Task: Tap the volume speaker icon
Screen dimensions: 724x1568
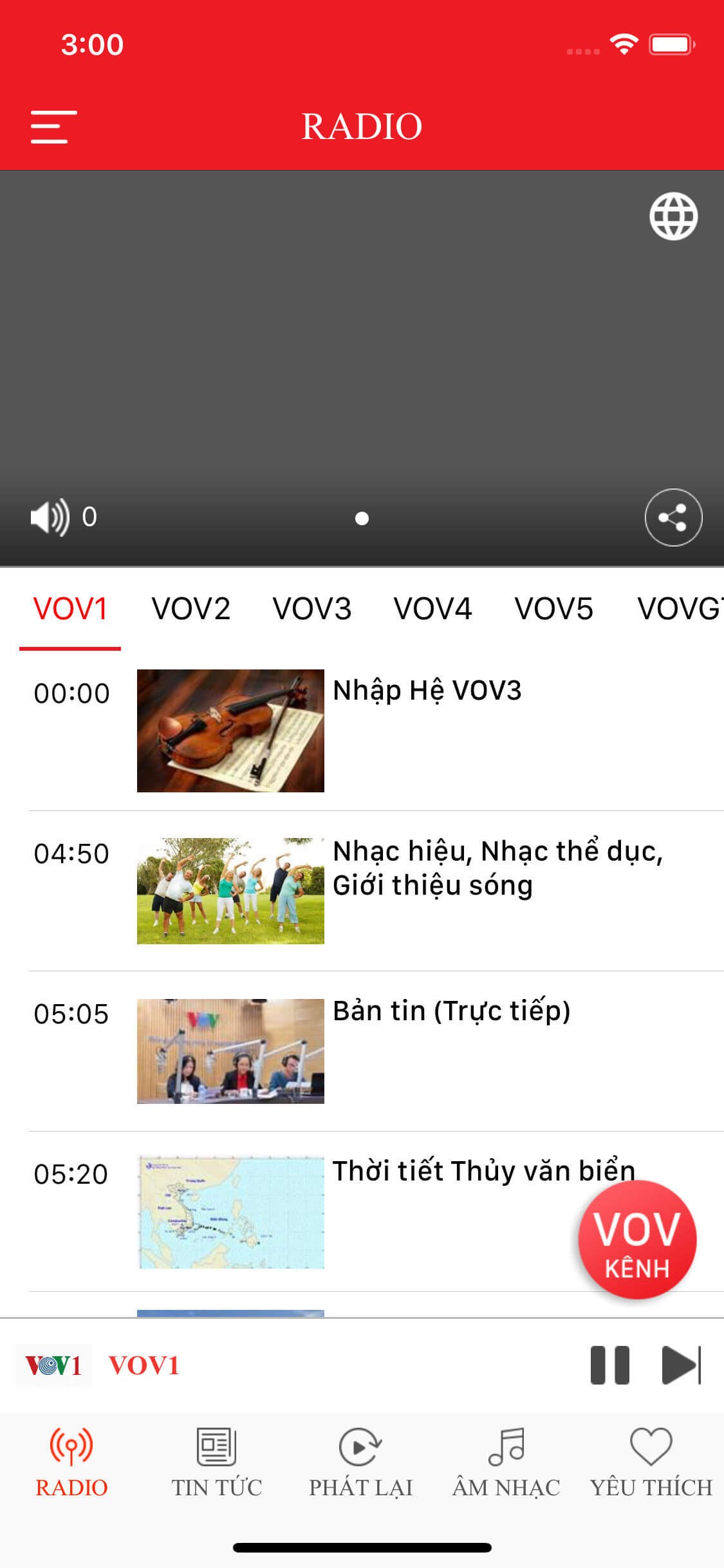Action: [x=50, y=517]
